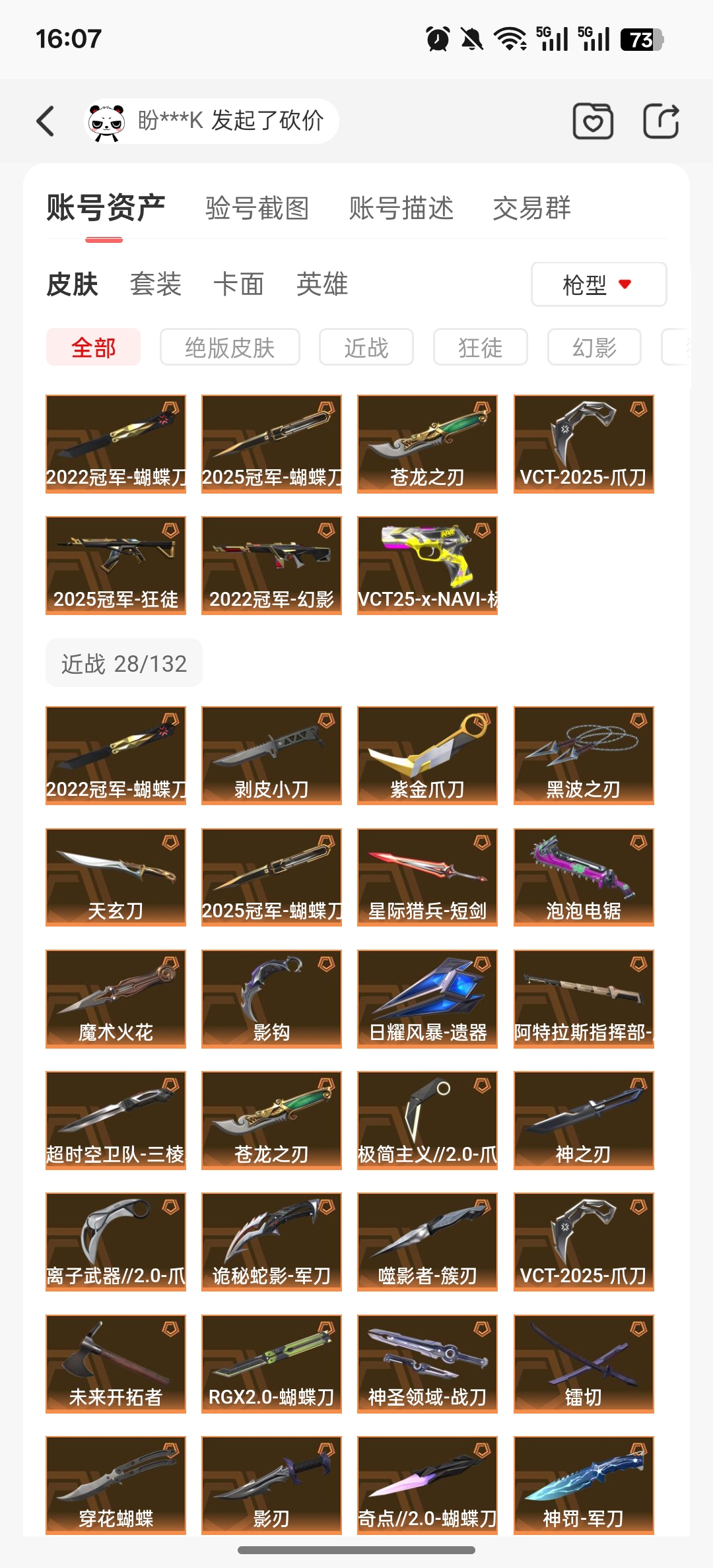Open the 账号描述 tab
Viewport: 713px width, 1568px height.
[401, 209]
